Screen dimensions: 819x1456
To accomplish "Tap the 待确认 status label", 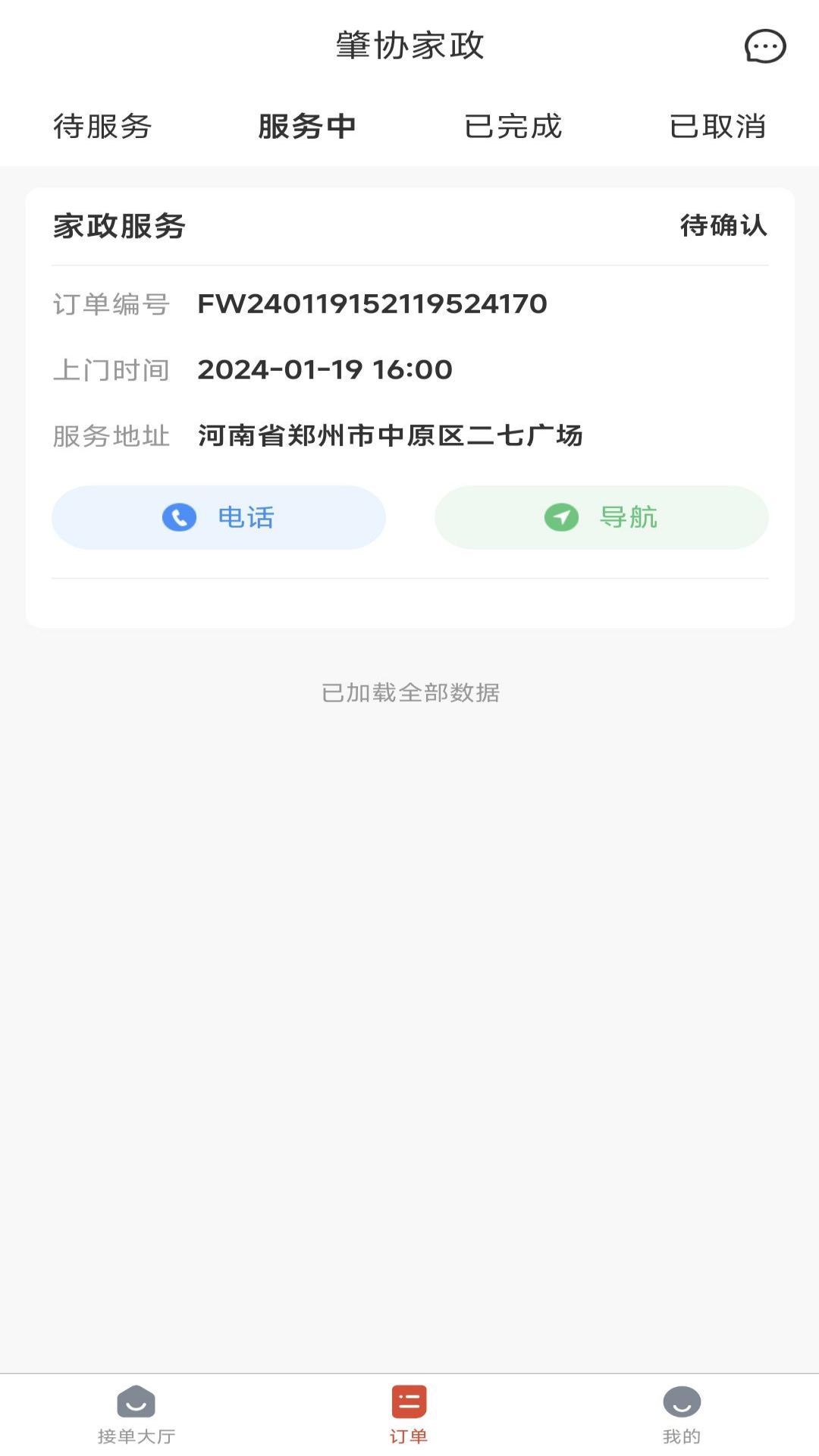I will click(x=723, y=225).
